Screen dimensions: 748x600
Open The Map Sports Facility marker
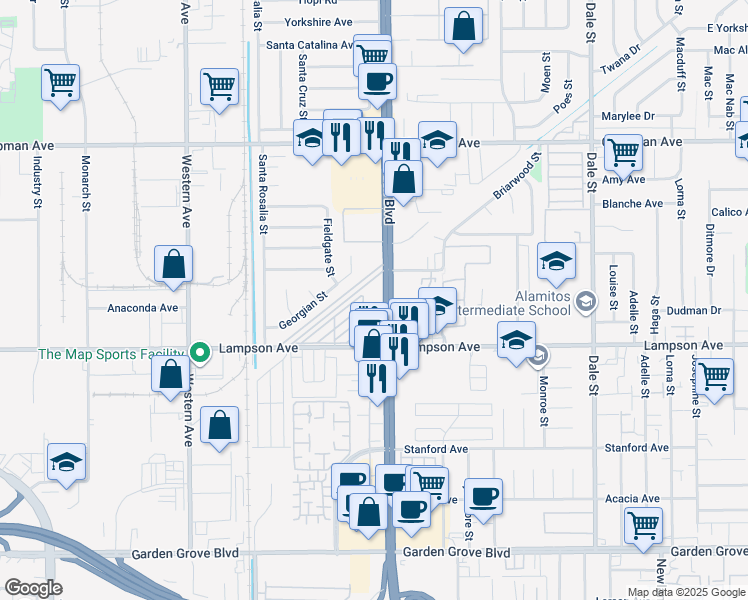tap(199, 352)
